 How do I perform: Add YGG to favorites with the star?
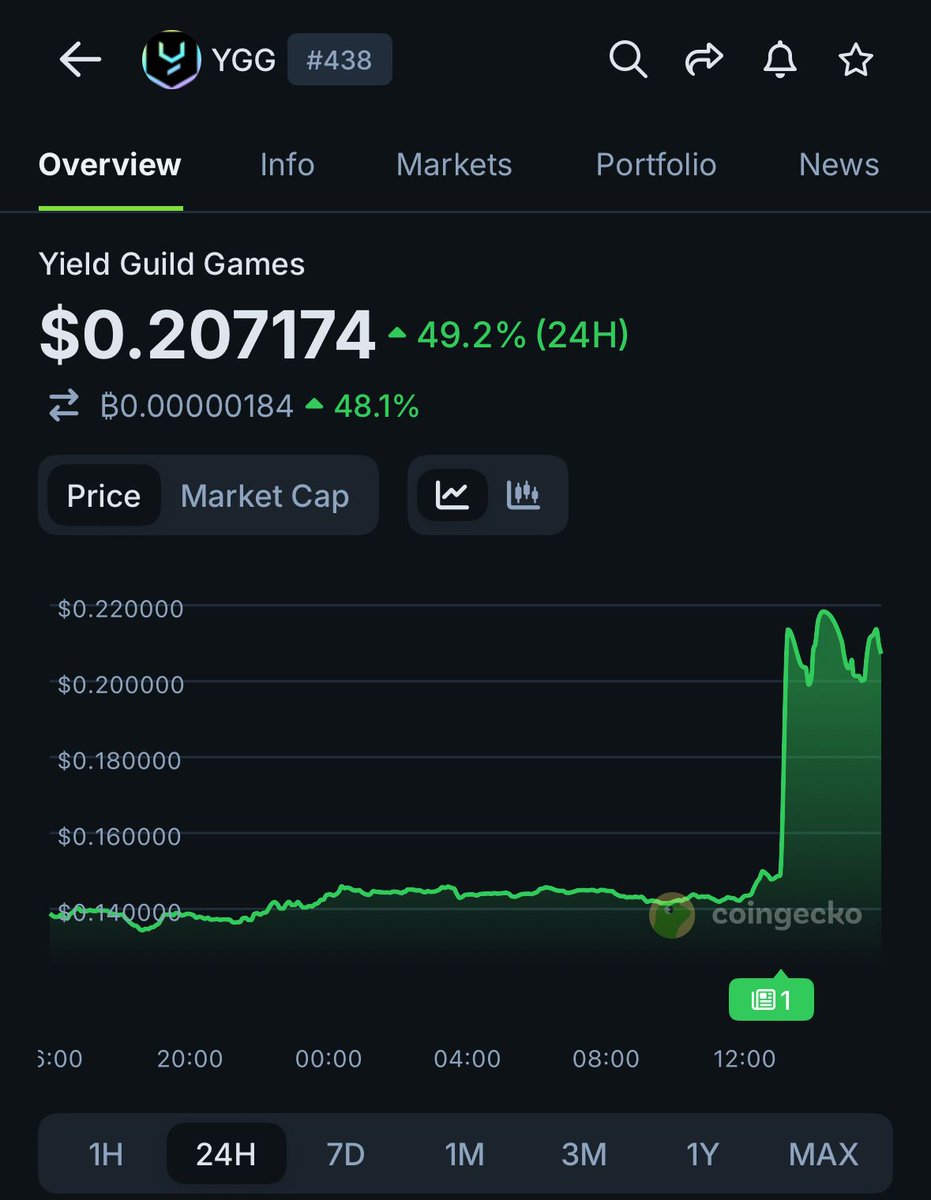pyautogui.click(x=855, y=61)
